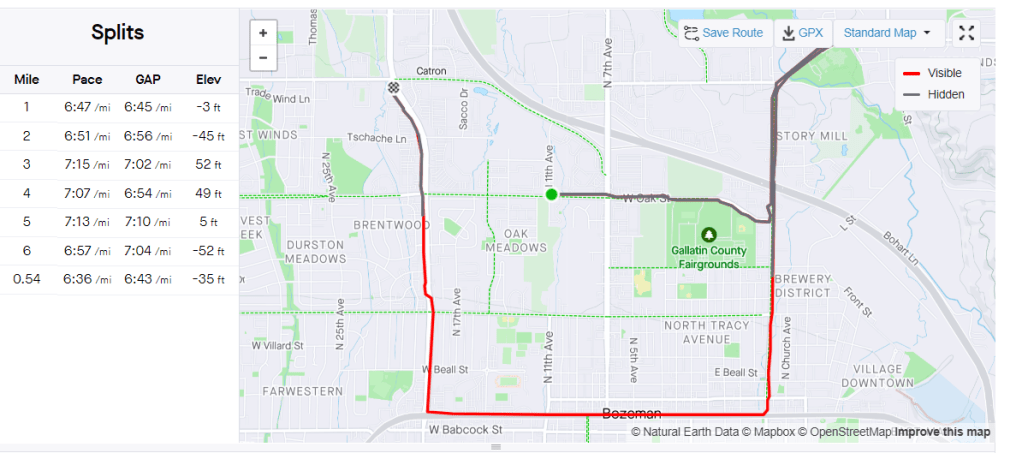Save this route

click(723, 33)
